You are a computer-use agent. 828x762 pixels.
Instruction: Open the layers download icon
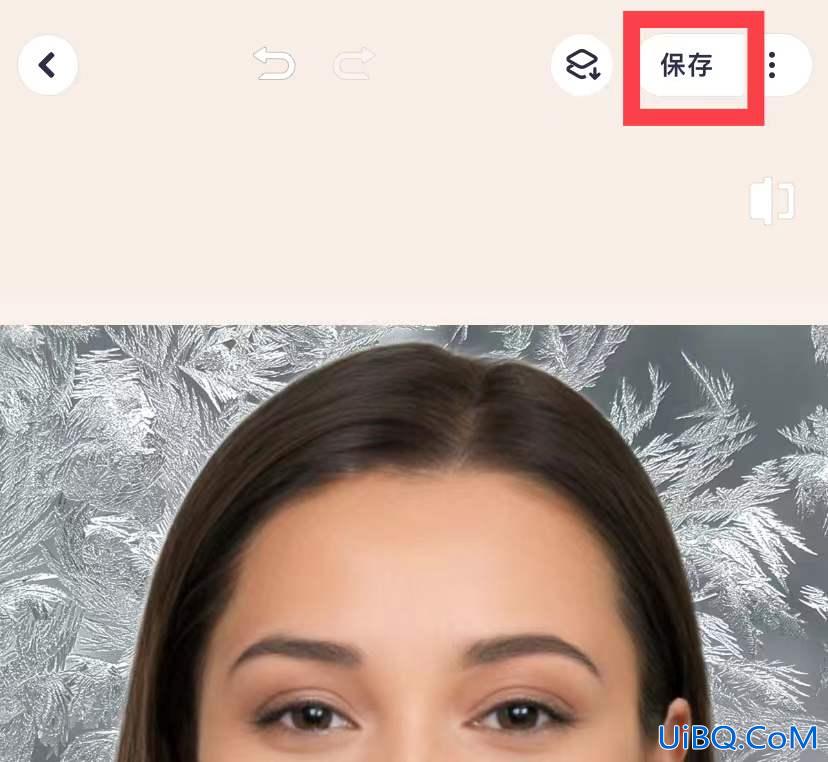click(x=582, y=66)
